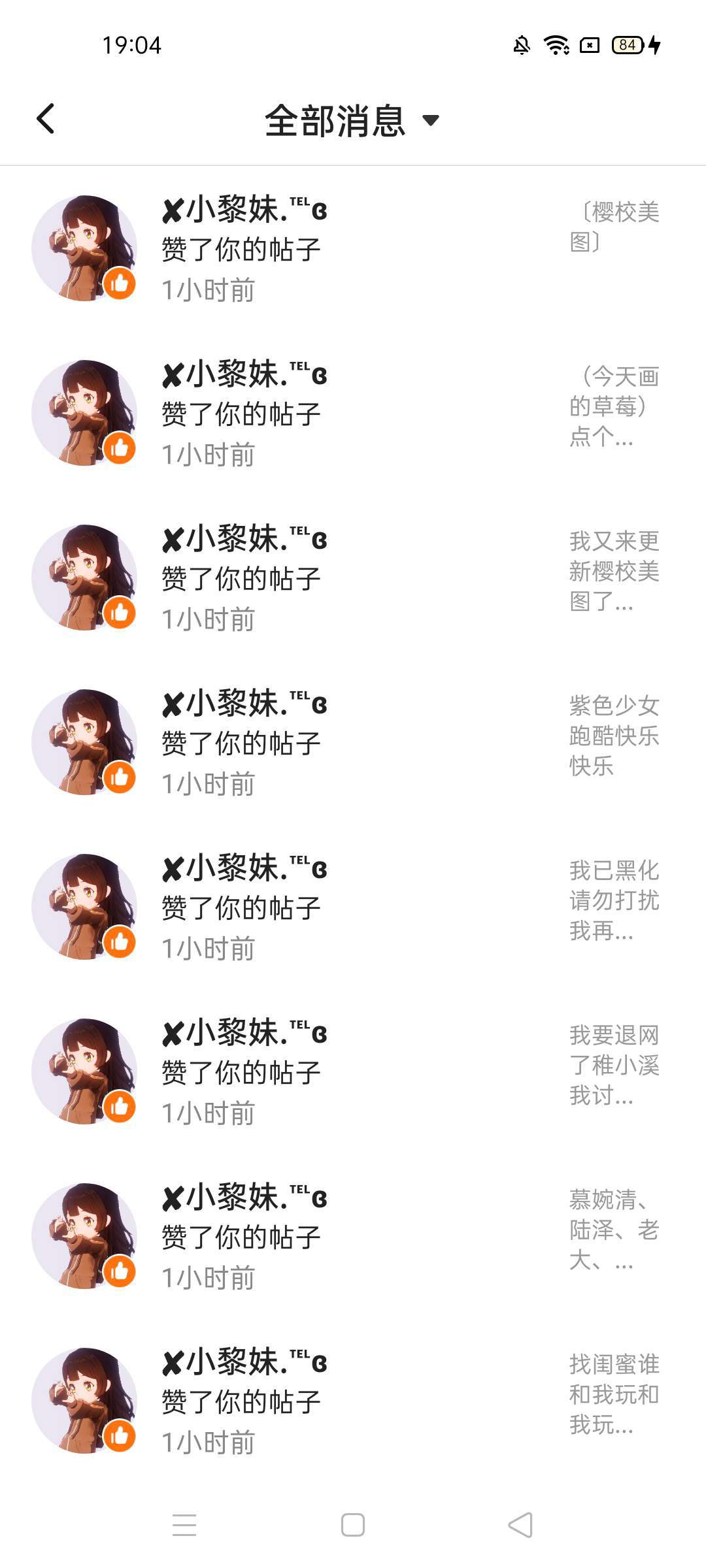Open the like notification for 我又来更新樱校美图了
Image resolution: width=706 pixels, height=1568 pixels.
pyautogui.click(x=353, y=578)
